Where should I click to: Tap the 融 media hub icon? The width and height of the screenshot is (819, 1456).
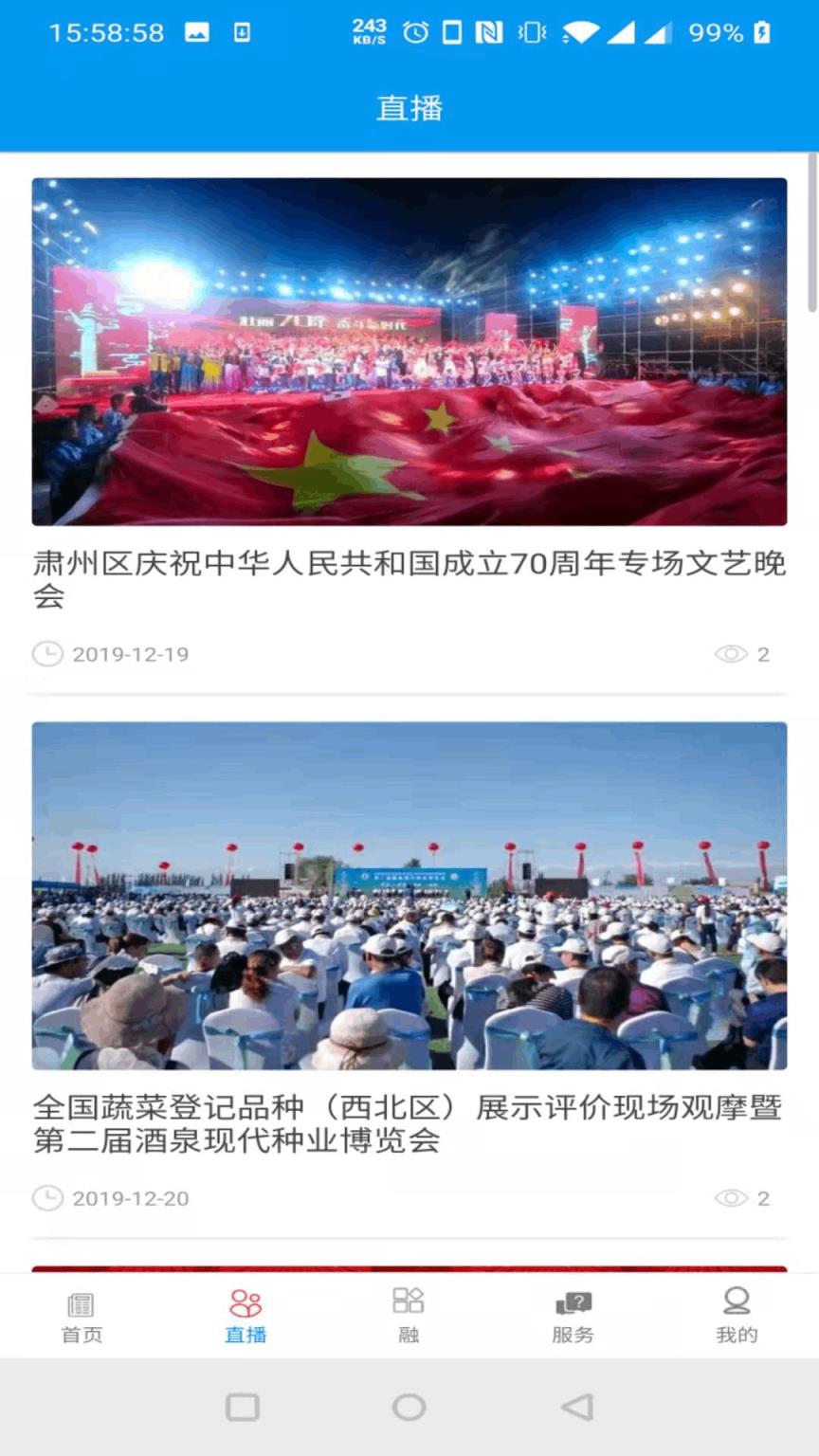[409, 1300]
